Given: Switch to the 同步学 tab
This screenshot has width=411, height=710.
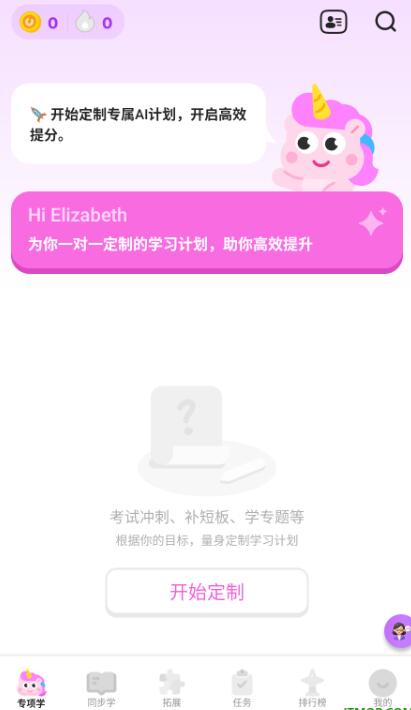Looking at the screenshot, I should pos(101,689).
